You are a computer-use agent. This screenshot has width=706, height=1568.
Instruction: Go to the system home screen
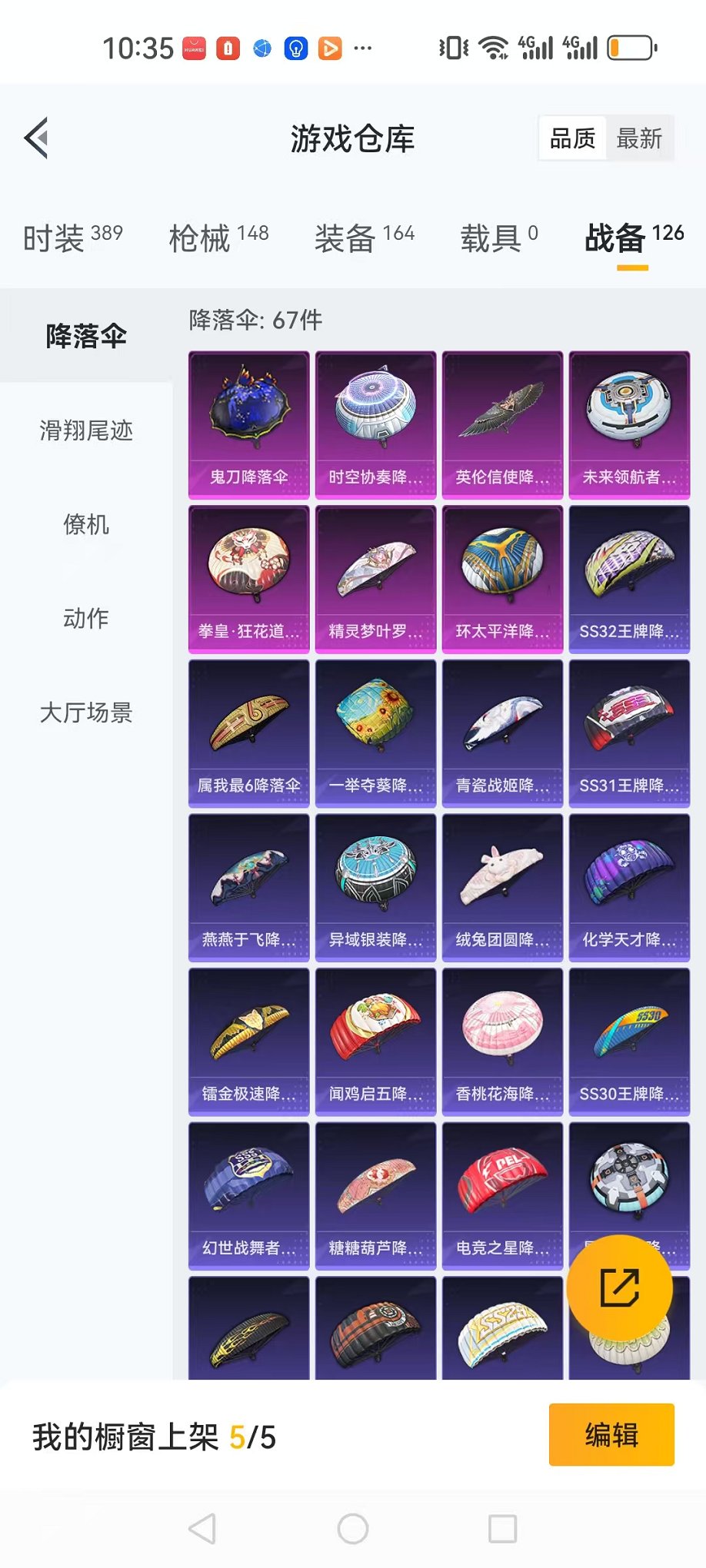tap(353, 1529)
